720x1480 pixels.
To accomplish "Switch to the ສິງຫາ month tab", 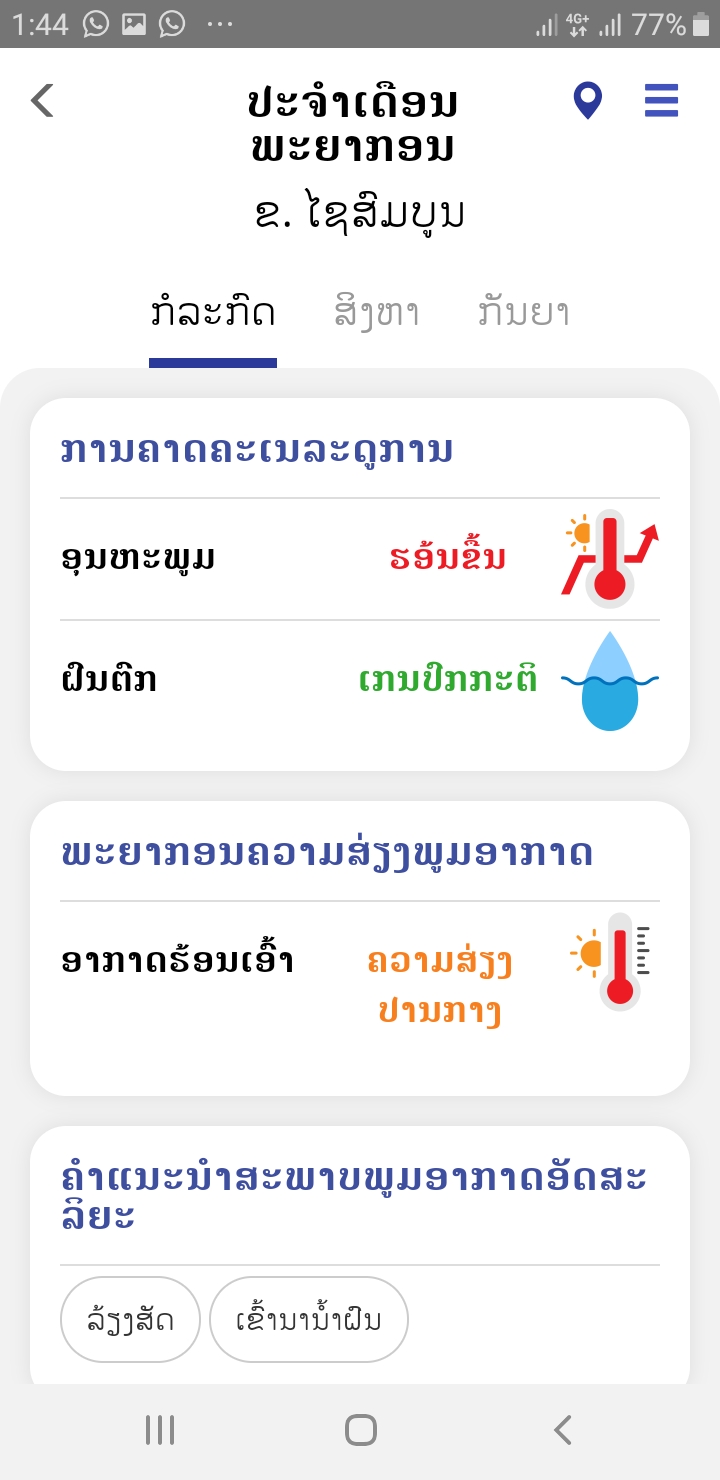I will (377, 313).
